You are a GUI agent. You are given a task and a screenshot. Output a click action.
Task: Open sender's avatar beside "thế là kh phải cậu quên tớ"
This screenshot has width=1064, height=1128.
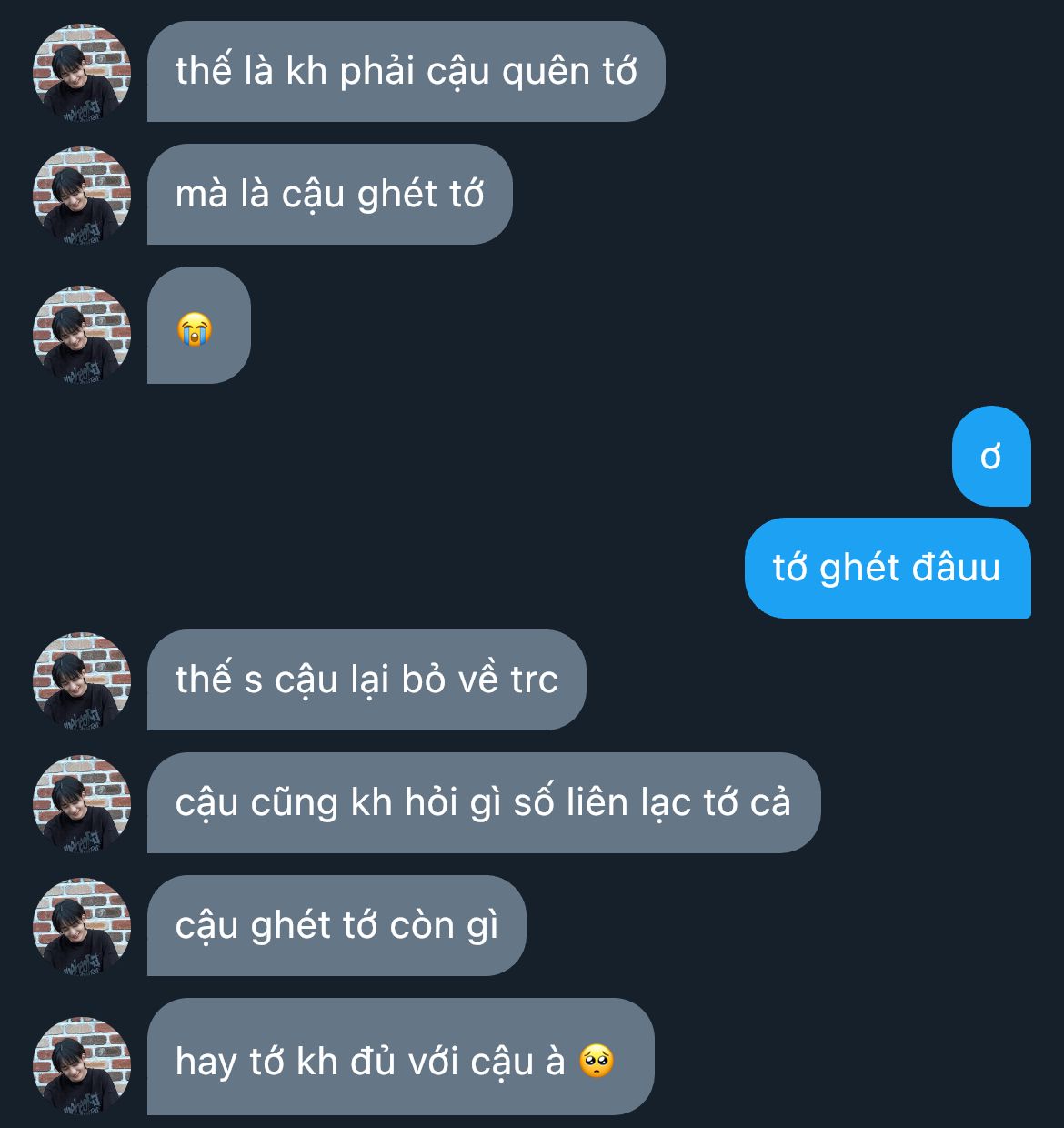[x=82, y=72]
